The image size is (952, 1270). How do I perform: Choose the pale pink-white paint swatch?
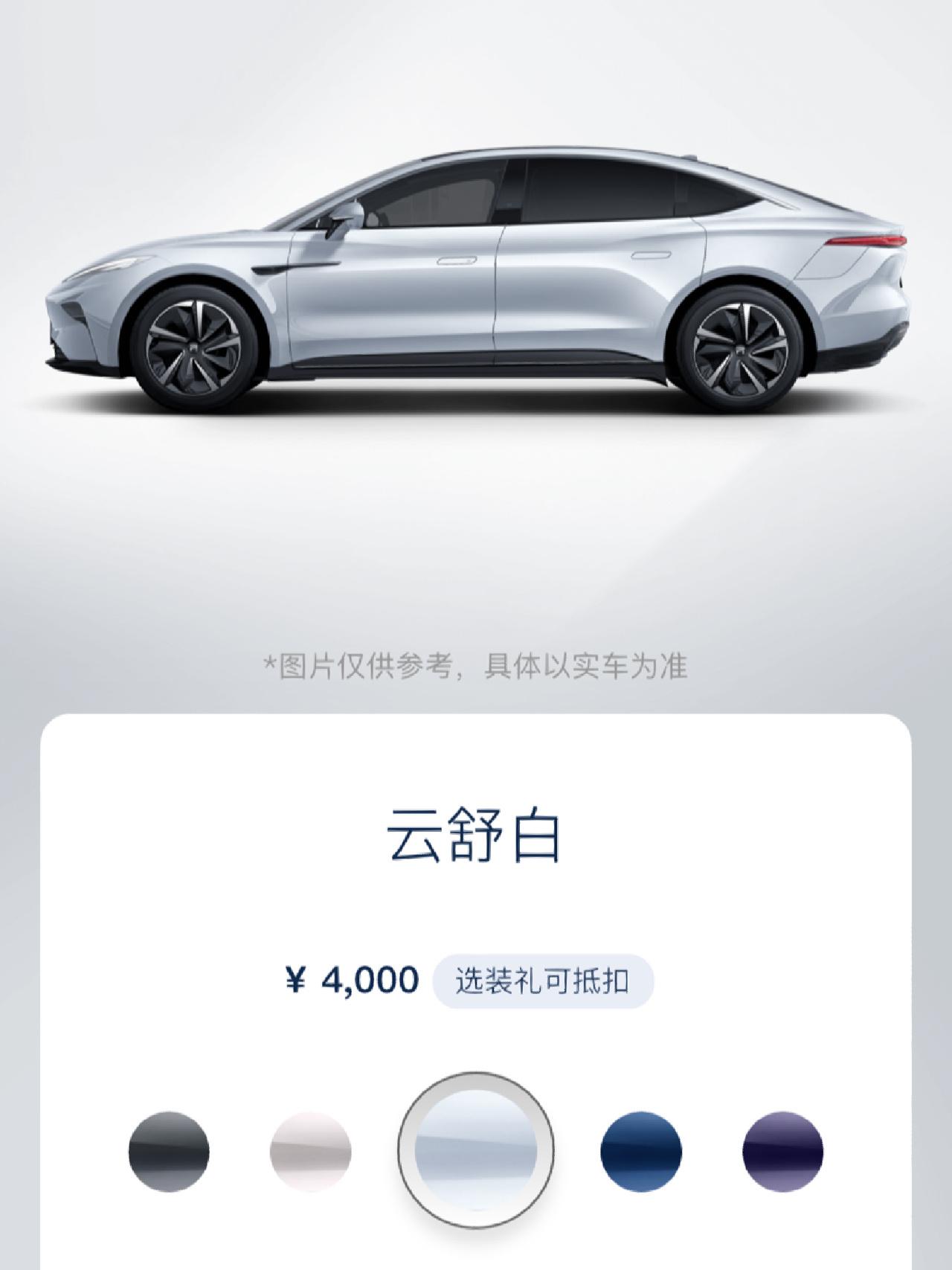[x=310, y=1151]
